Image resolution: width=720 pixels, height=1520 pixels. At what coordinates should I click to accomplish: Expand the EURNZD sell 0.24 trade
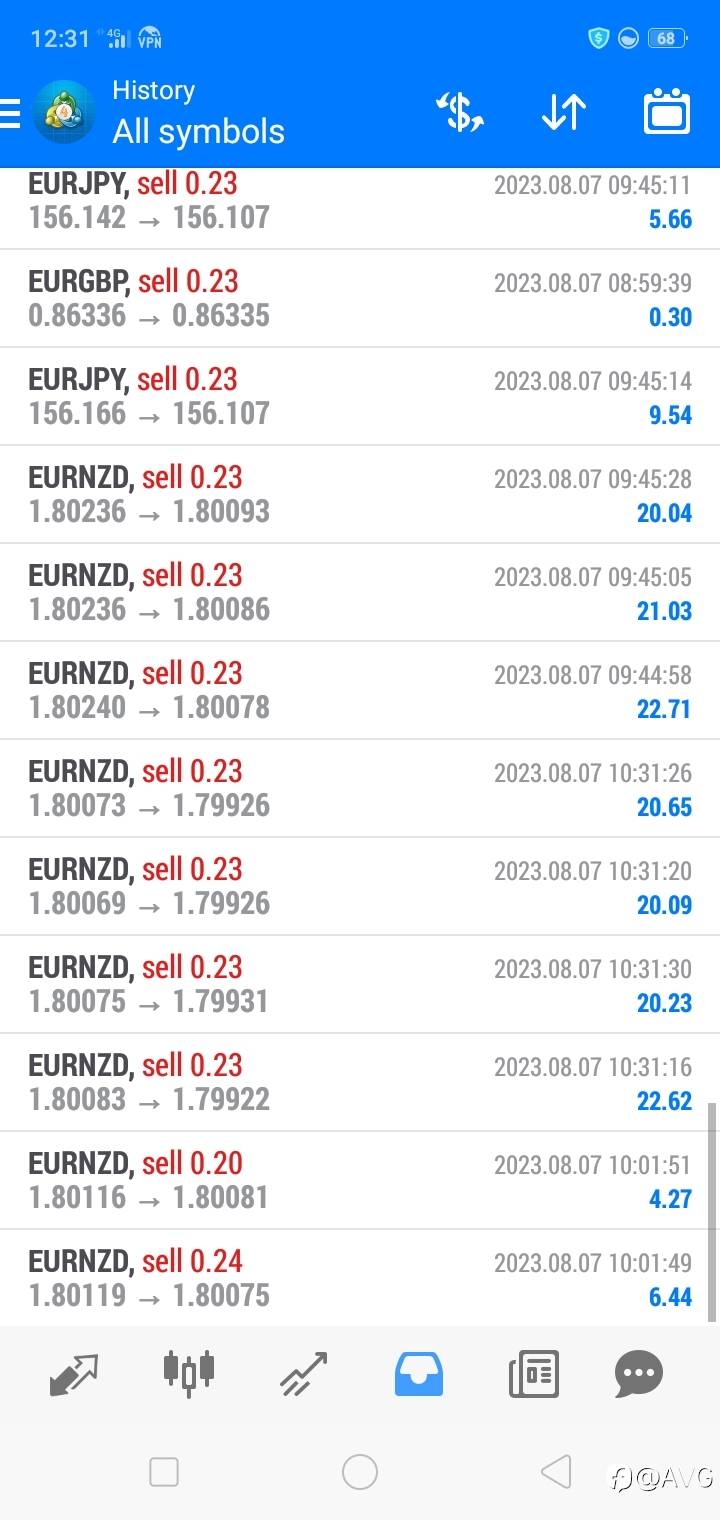(360, 1278)
